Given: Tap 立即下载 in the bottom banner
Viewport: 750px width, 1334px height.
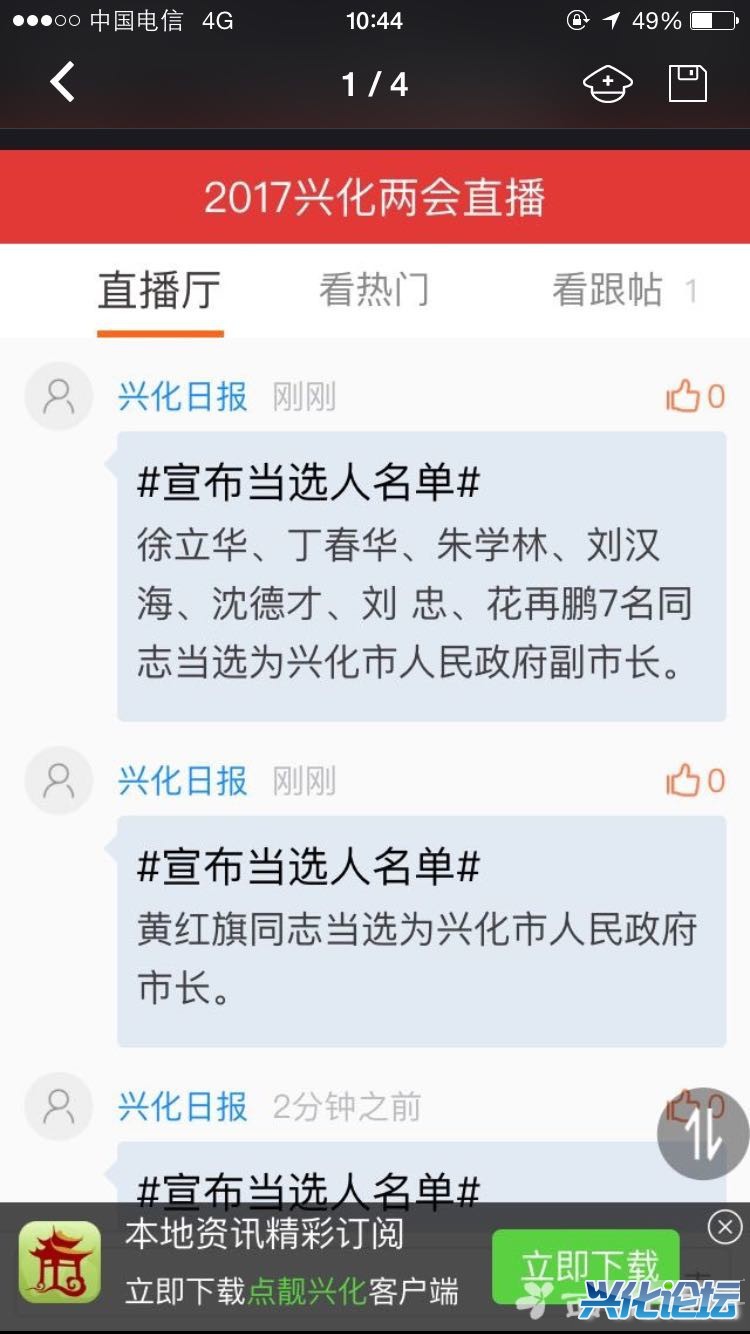Looking at the screenshot, I should coord(587,1267).
